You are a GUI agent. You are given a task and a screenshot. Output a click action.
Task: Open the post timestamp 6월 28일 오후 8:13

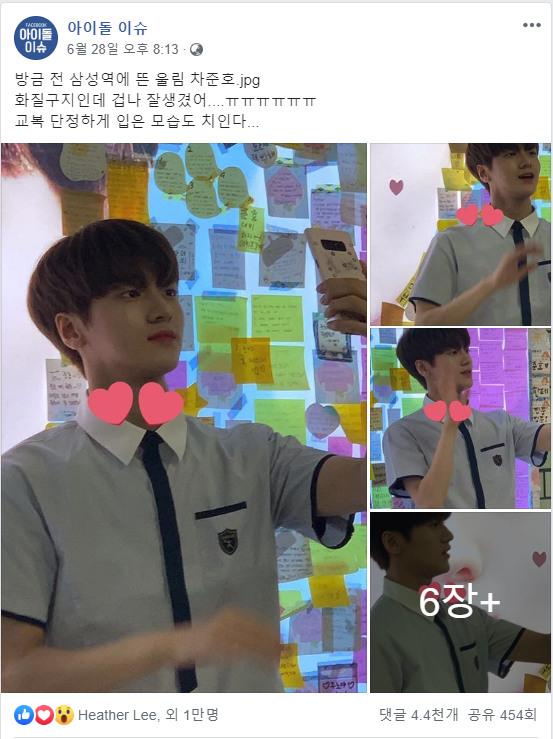click(x=123, y=49)
